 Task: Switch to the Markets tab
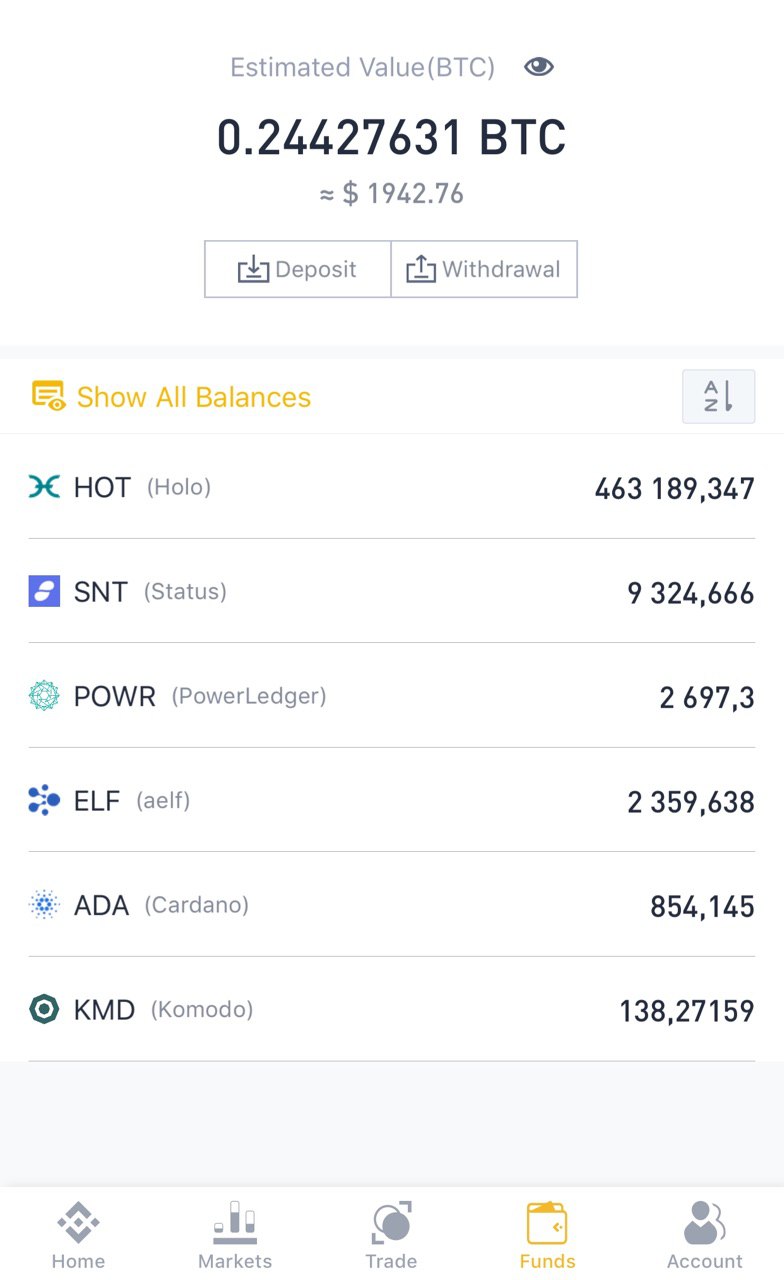coord(235,1235)
